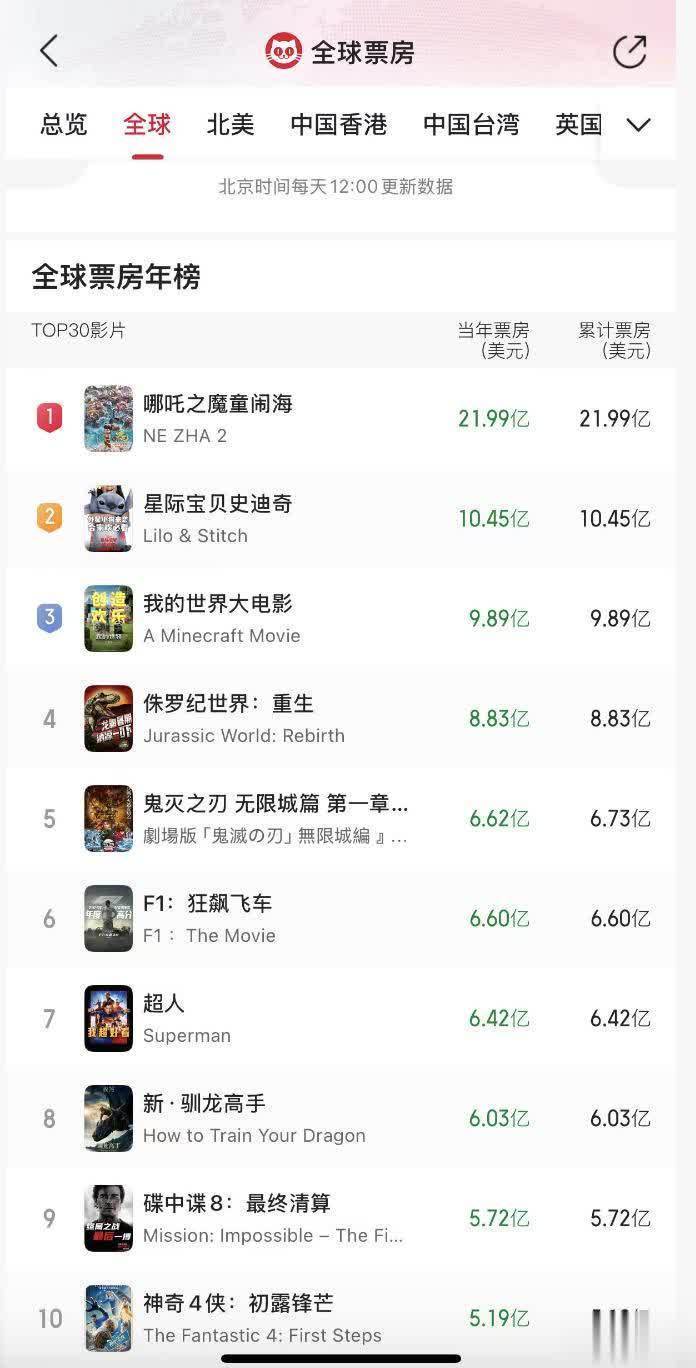Switch to the 英国 tab
696x1368 pixels.
579,125
